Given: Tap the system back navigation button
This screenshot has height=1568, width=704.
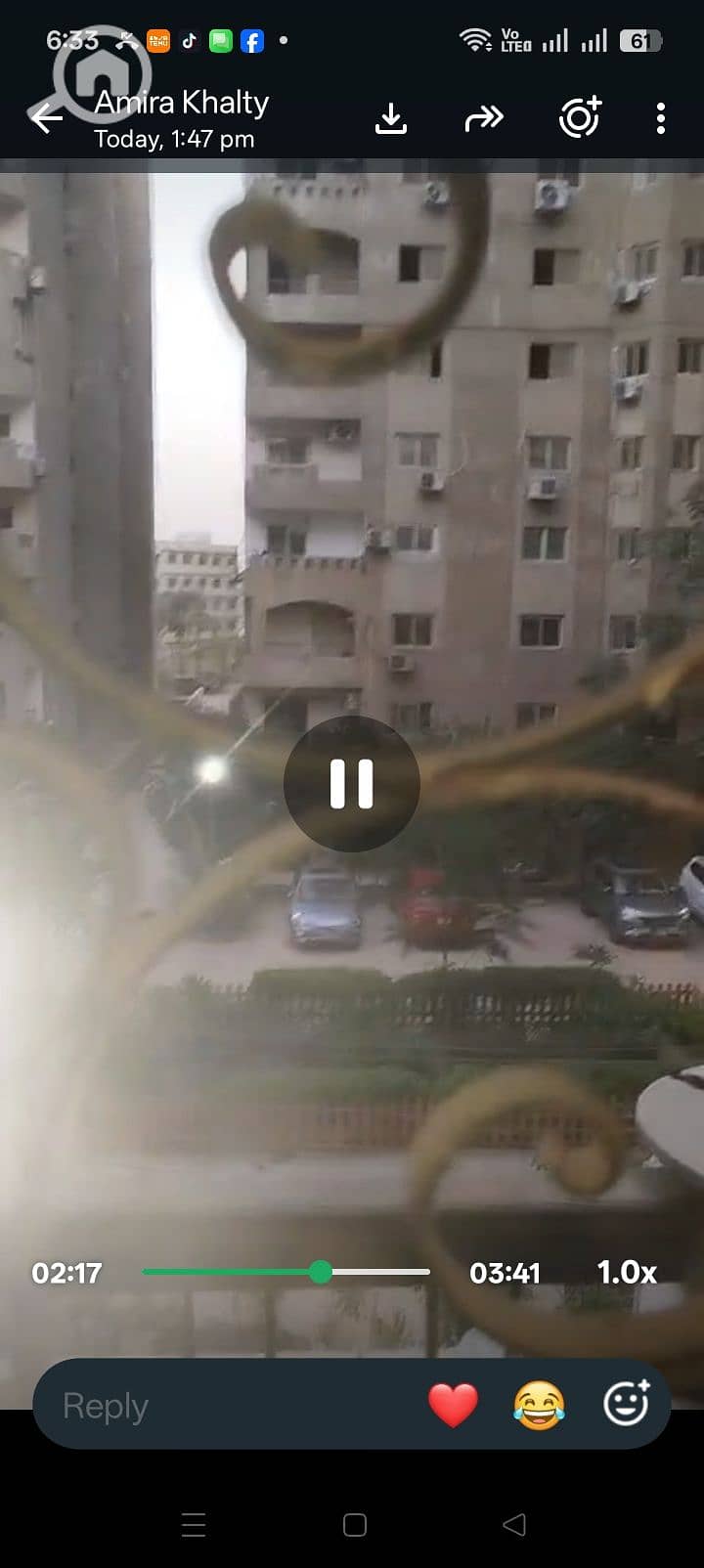Looking at the screenshot, I should click(514, 1525).
